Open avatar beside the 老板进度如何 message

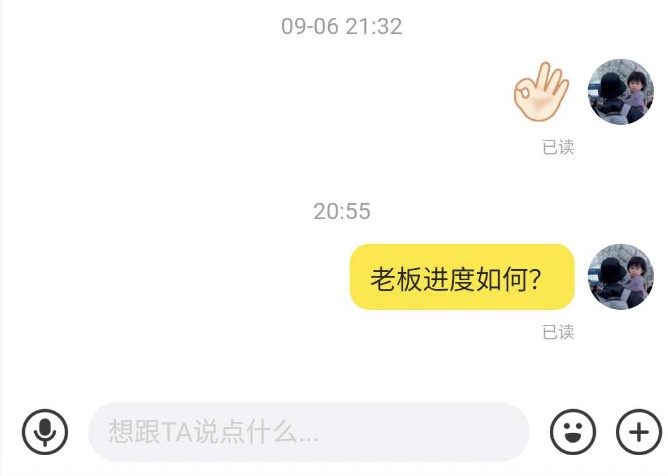point(621,276)
